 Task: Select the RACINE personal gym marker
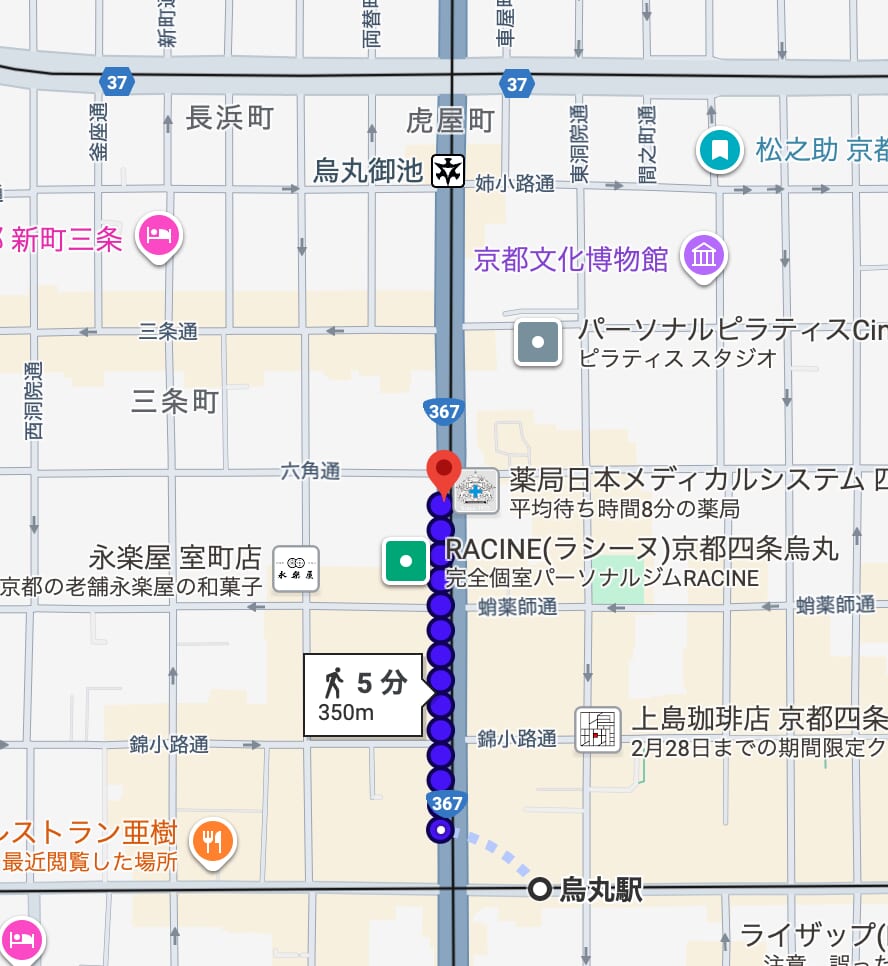(406, 561)
